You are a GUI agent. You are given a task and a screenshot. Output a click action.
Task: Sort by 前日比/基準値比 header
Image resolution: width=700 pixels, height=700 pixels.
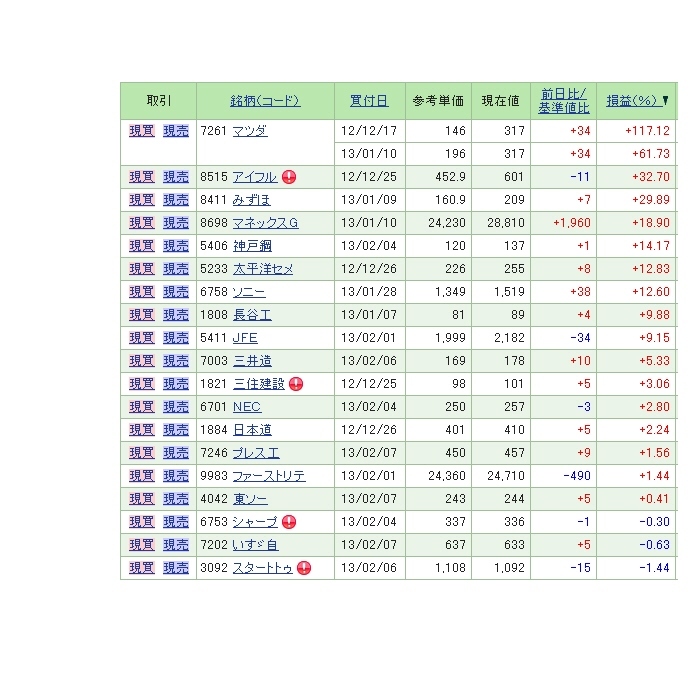[x=563, y=101]
